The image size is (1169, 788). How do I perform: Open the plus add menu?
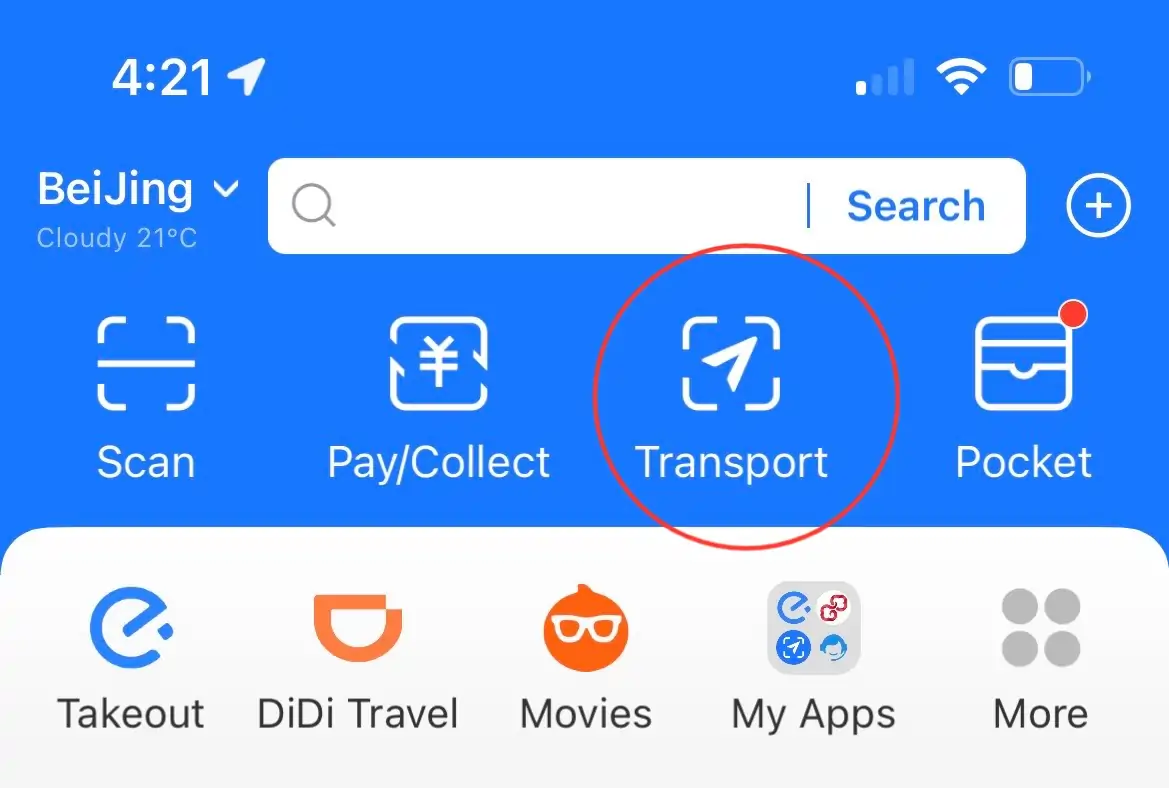1098,206
